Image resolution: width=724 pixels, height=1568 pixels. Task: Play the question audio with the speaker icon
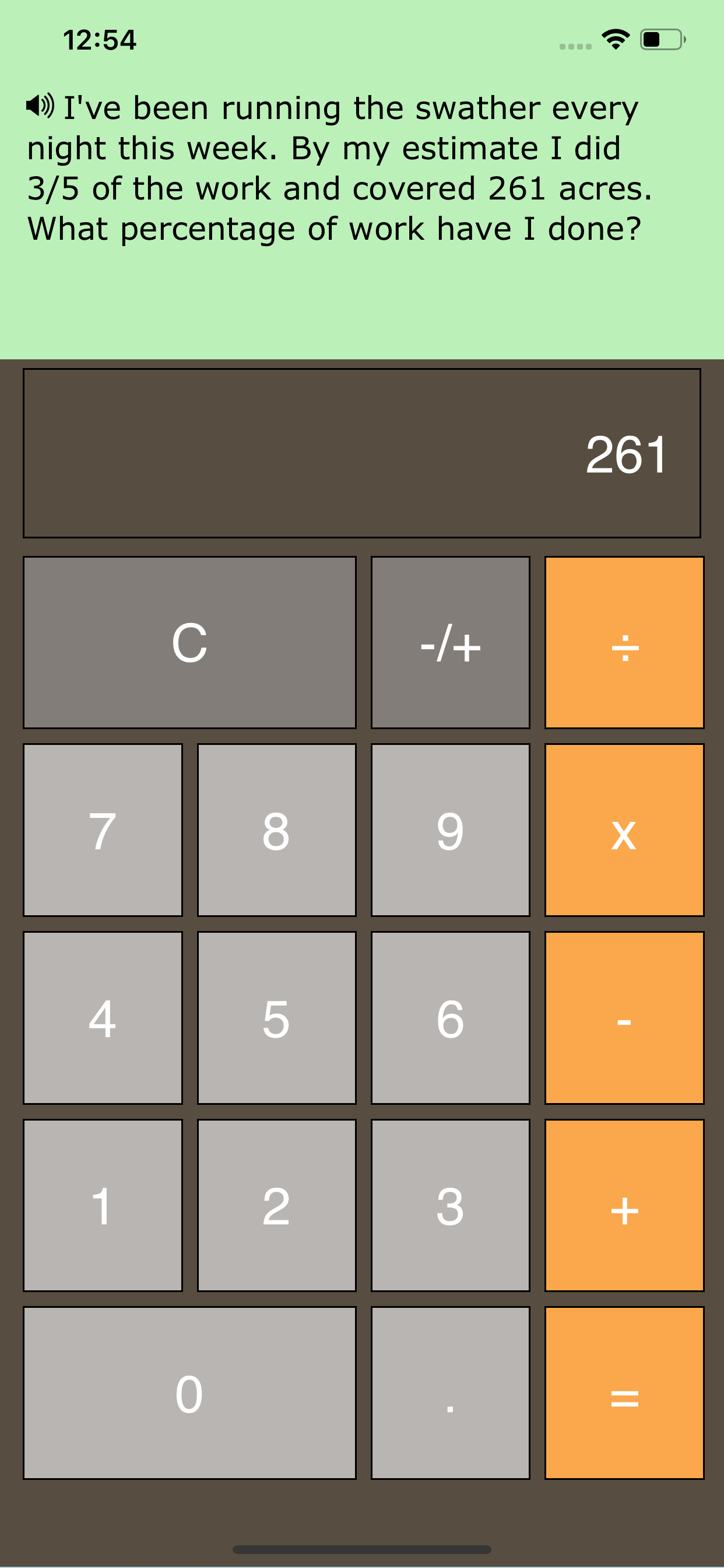[x=40, y=106]
